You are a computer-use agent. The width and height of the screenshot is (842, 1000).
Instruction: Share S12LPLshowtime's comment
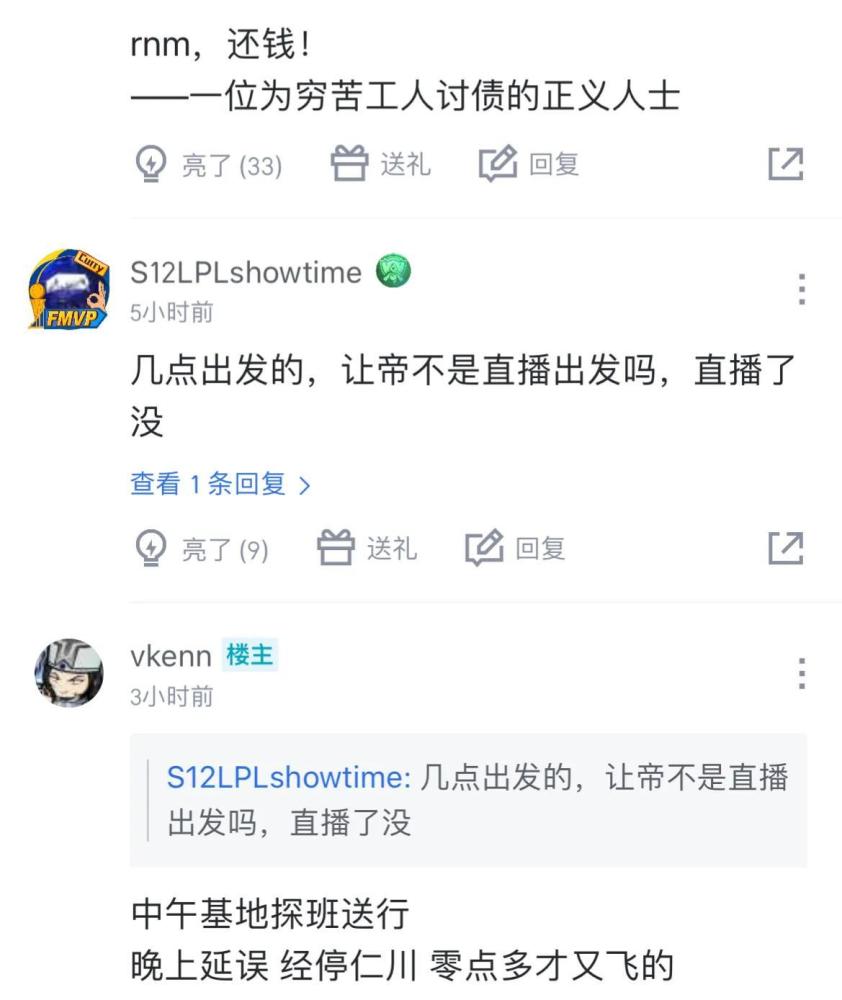(785, 548)
